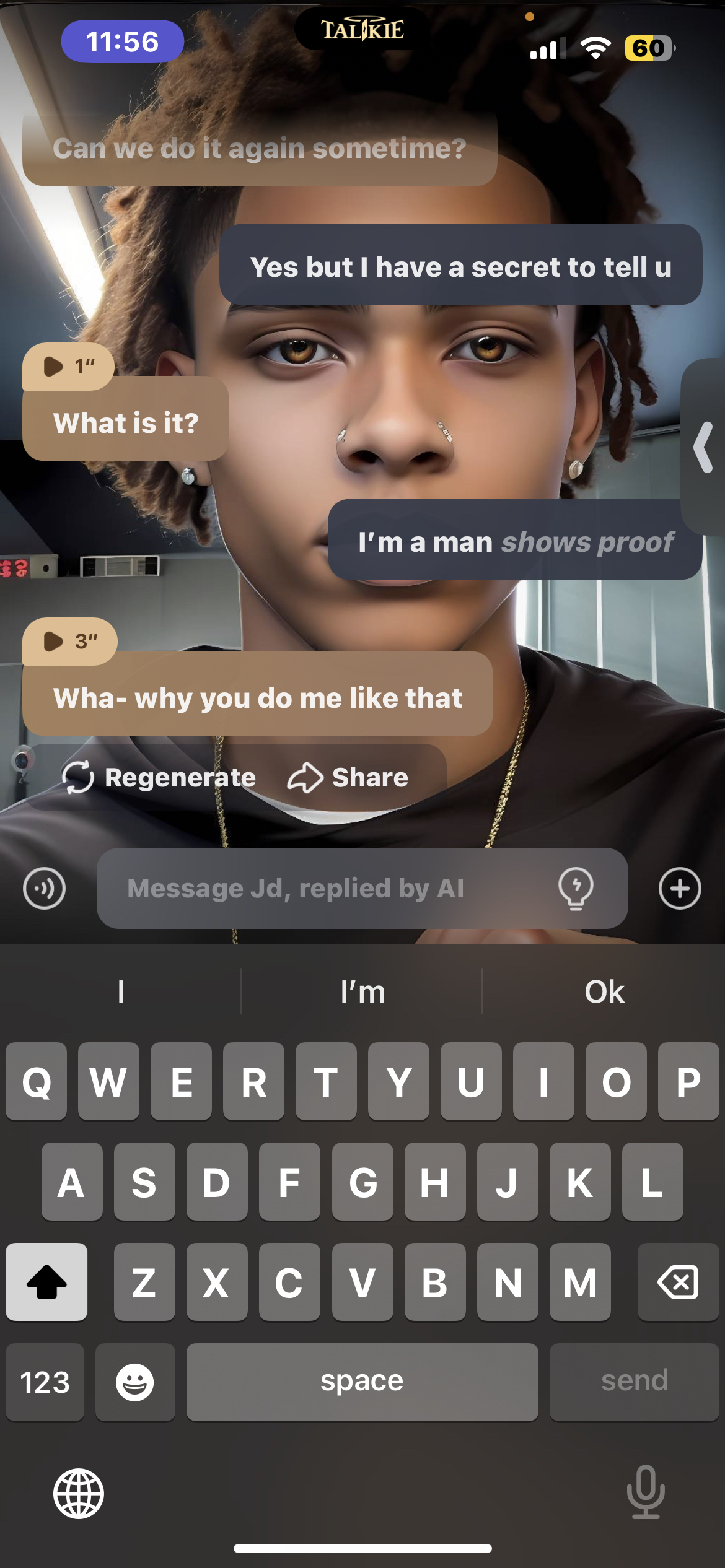Play the 1-second voice clip for 'What is it?'
The image size is (725, 1568).
point(67,367)
